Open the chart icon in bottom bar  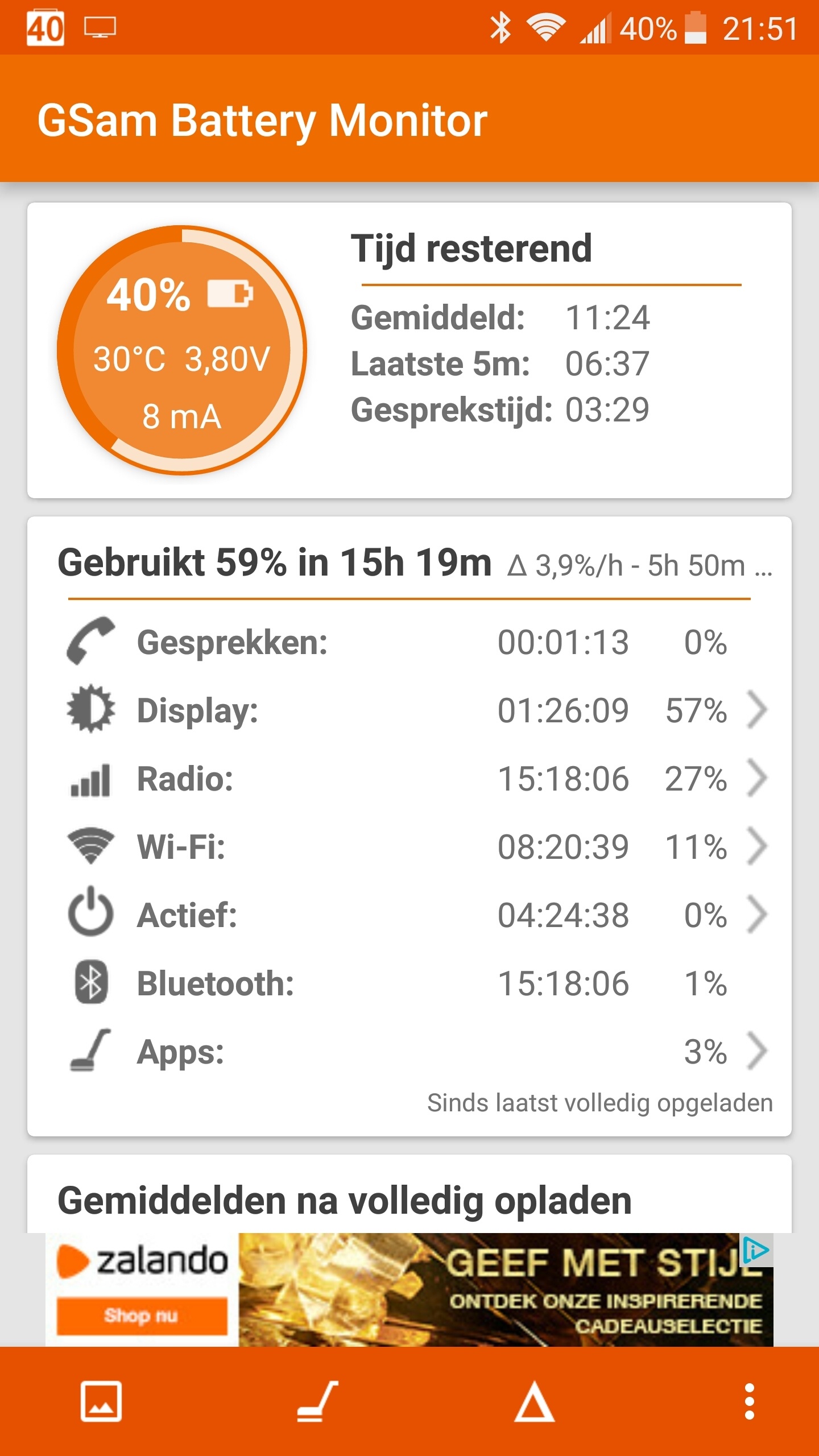[x=101, y=1401]
